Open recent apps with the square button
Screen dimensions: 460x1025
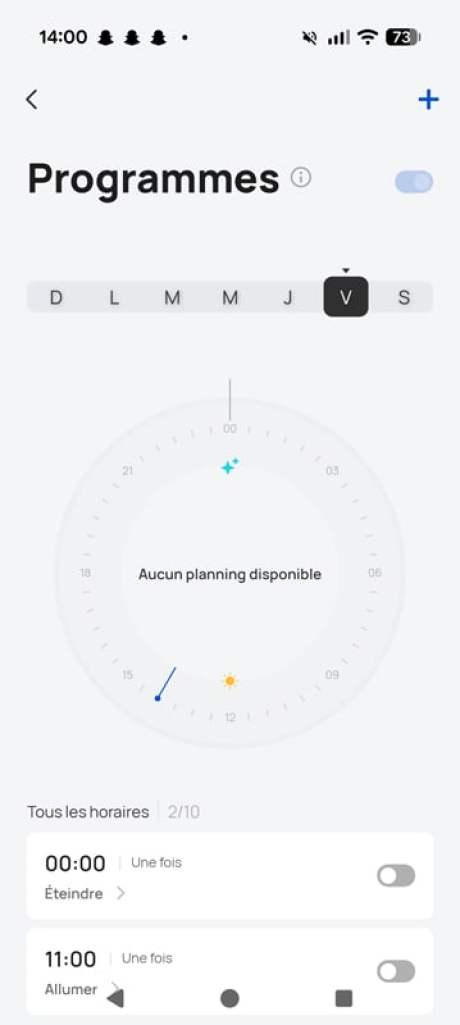(x=344, y=998)
